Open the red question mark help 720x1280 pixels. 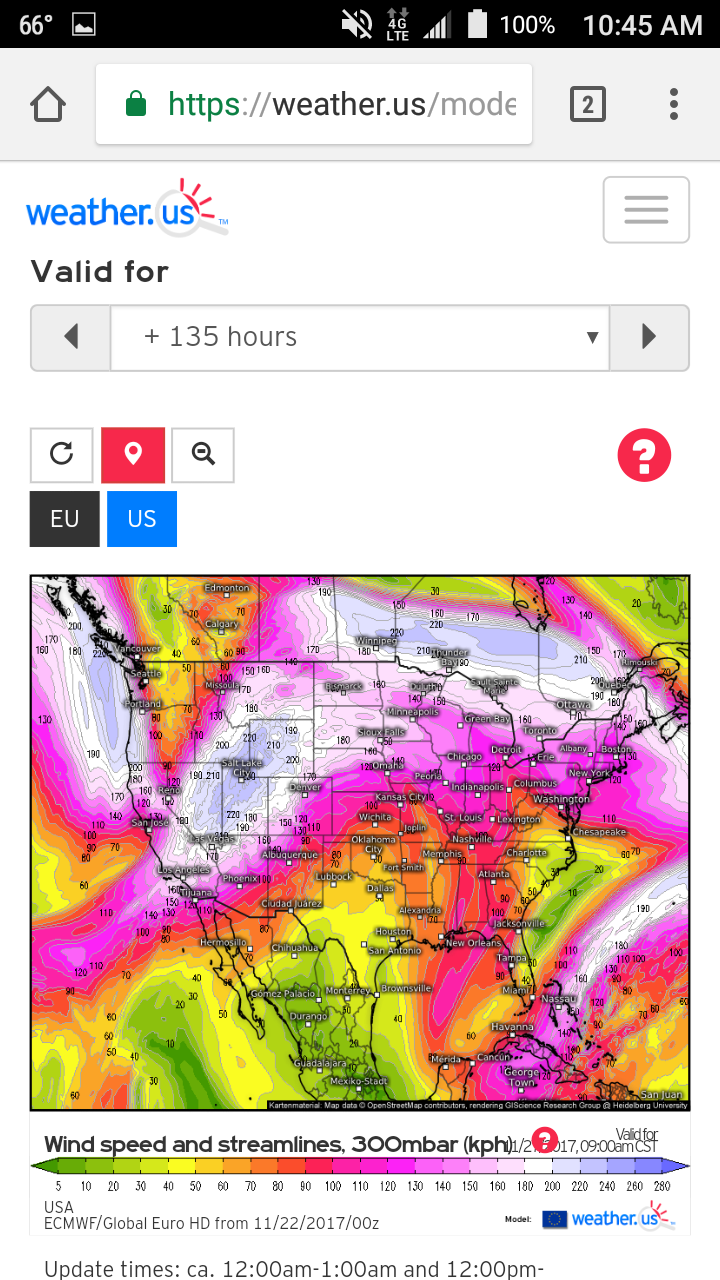coord(644,456)
